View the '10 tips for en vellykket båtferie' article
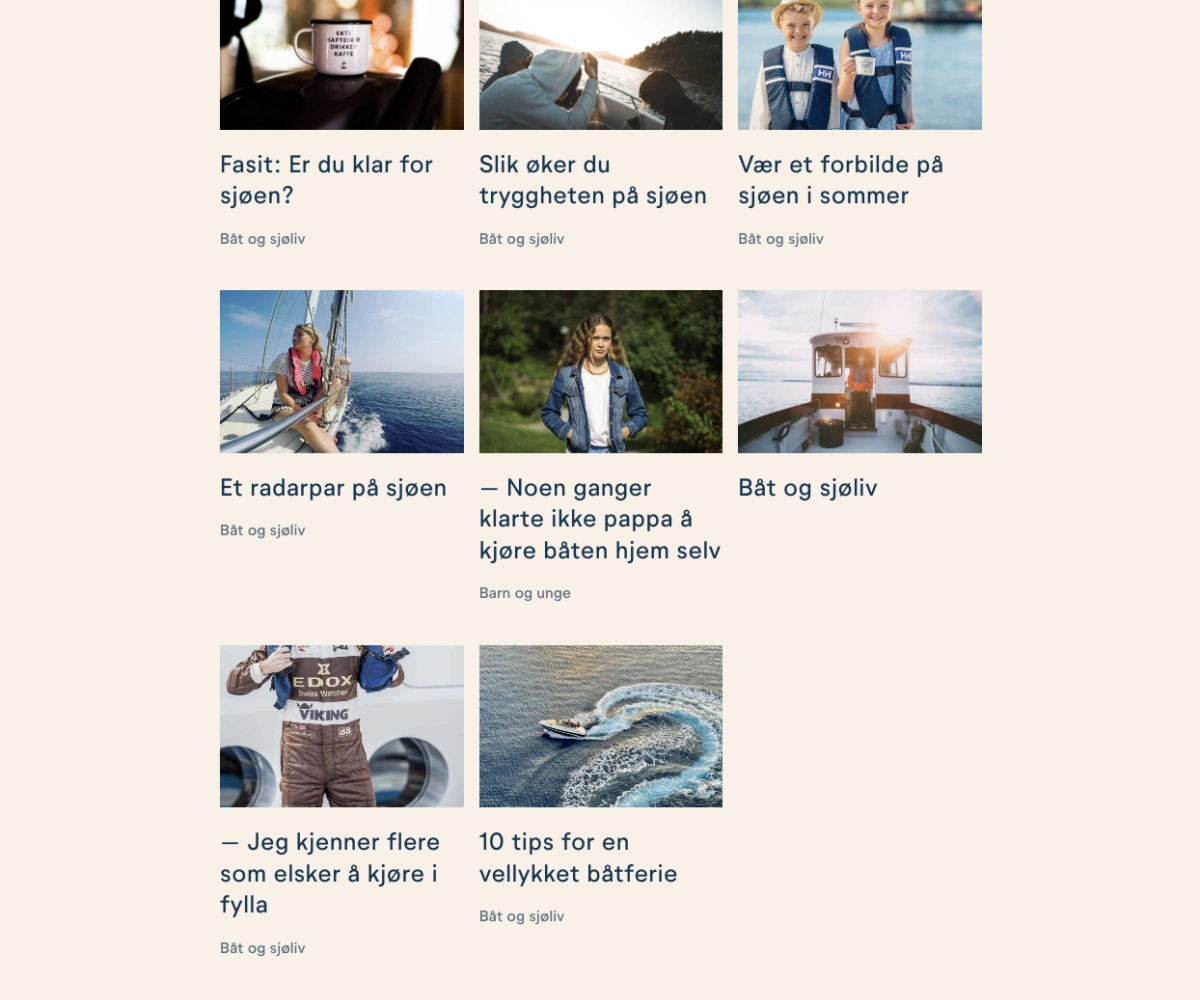The width and height of the screenshot is (1200, 1000). click(x=578, y=858)
